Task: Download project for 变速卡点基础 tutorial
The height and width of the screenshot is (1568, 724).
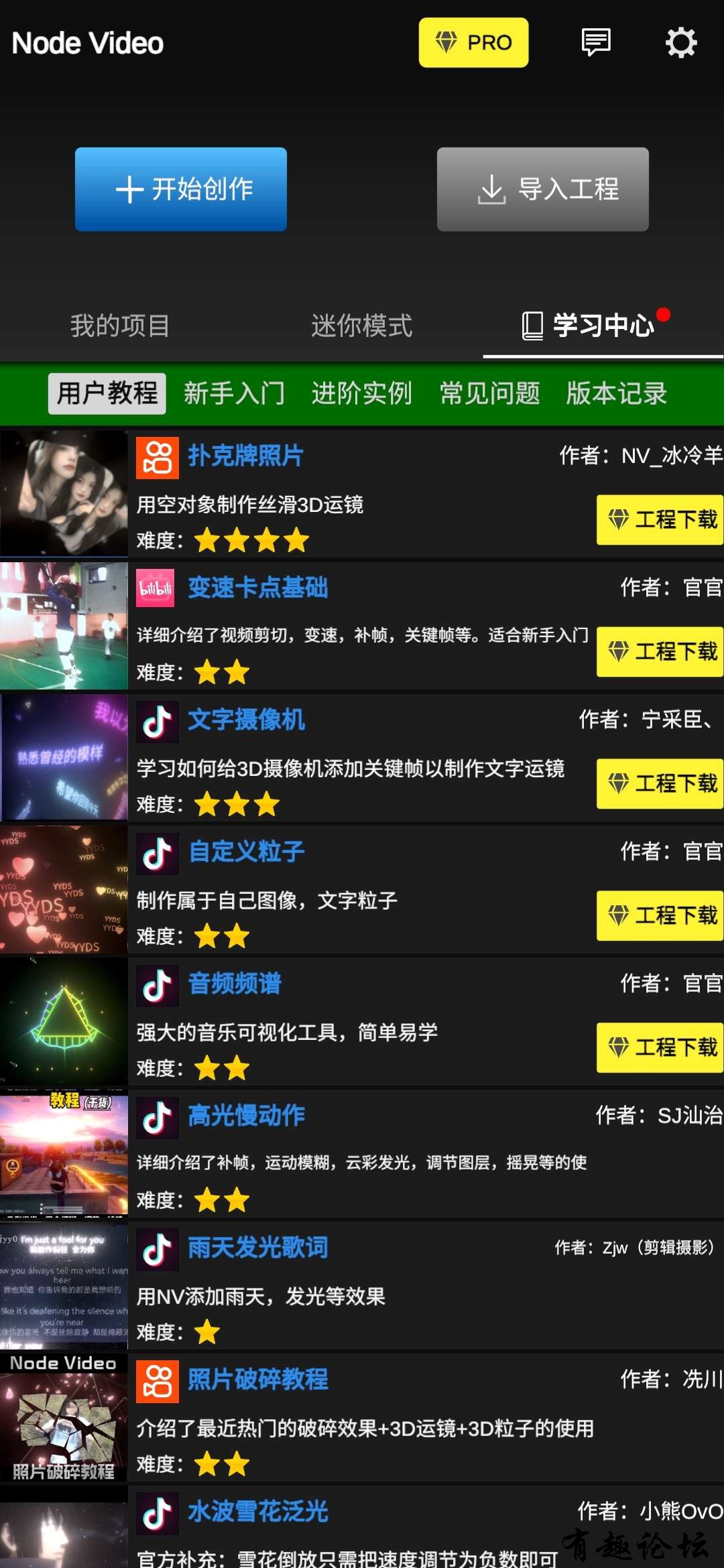Action: click(x=660, y=651)
